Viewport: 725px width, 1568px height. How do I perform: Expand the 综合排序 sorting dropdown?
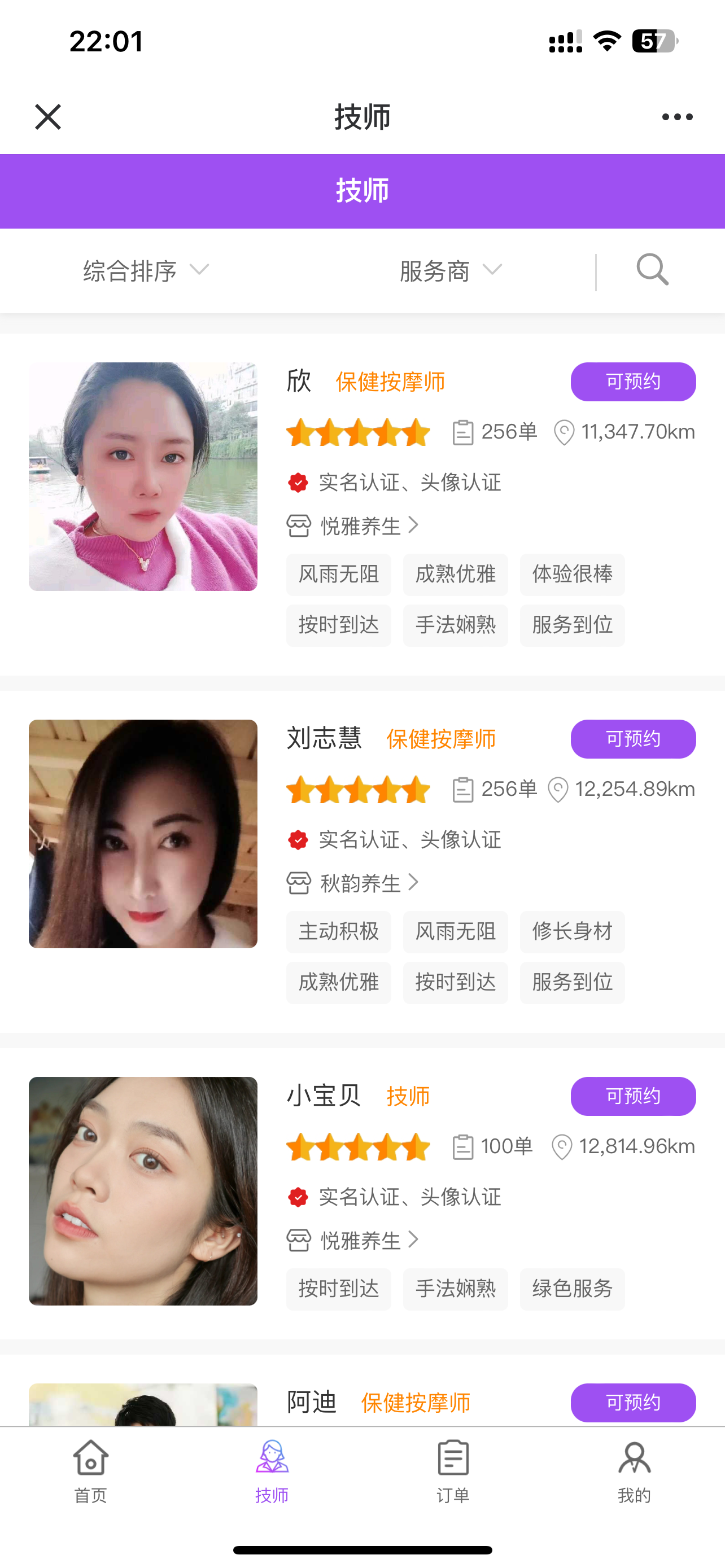click(x=146, y=271)
